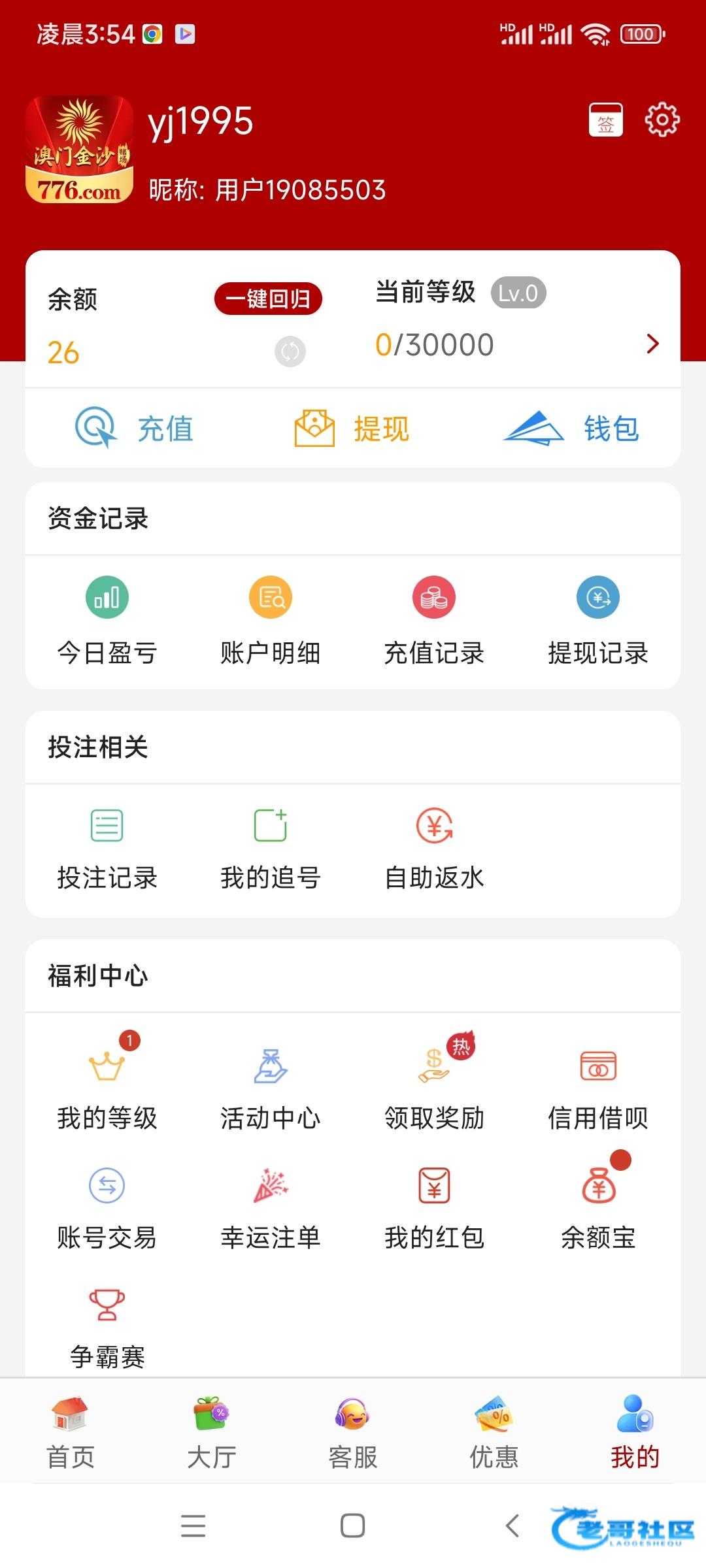Tap the 一键回归 button

click(x=268, y=299)
